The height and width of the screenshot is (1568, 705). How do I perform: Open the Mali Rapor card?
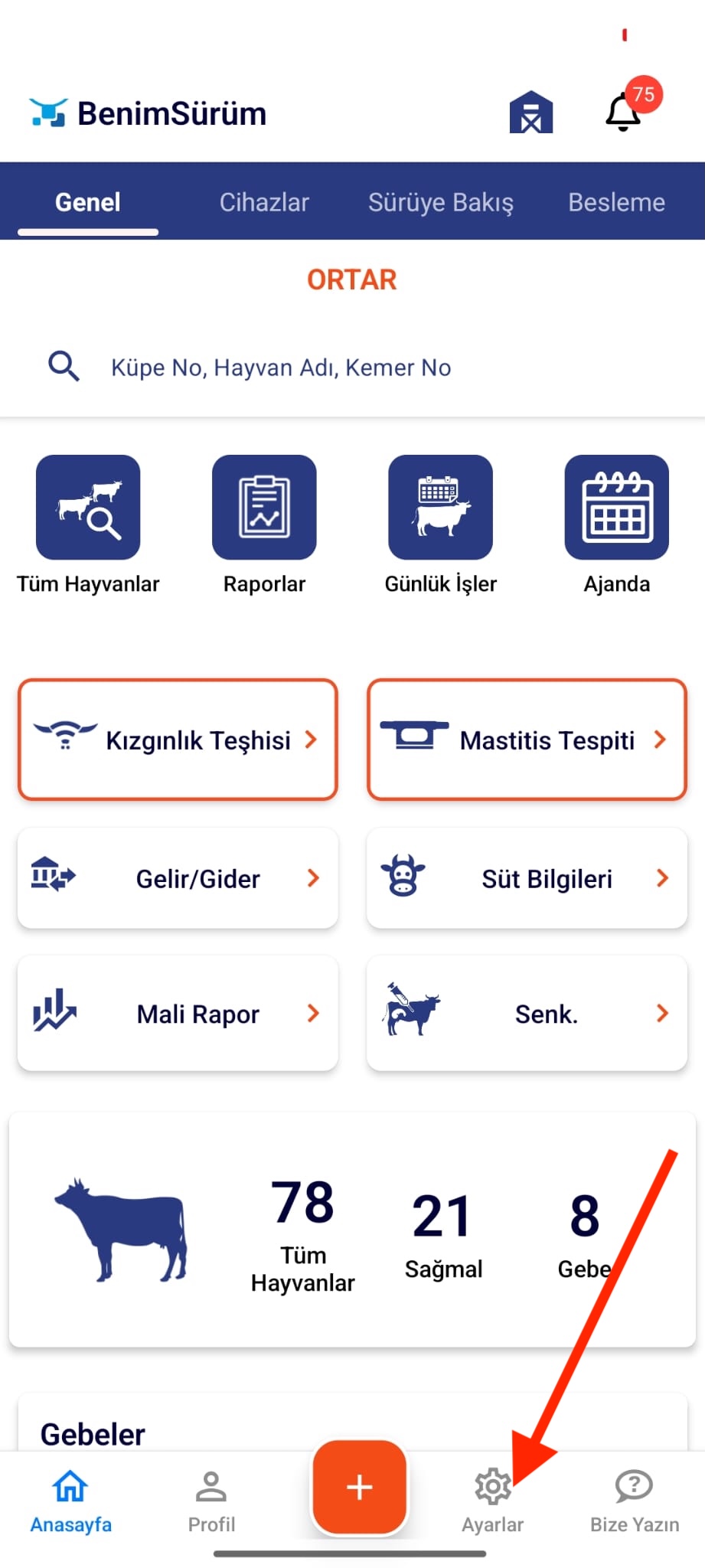[178, 1013]
